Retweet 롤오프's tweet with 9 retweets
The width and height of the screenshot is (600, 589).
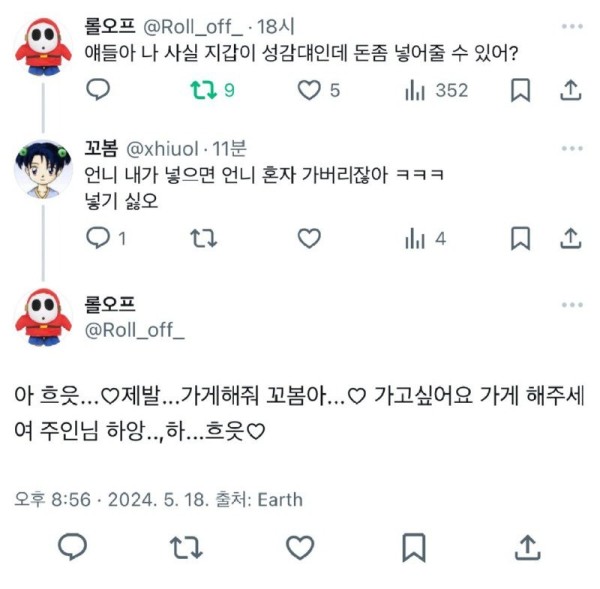[203, 90]
